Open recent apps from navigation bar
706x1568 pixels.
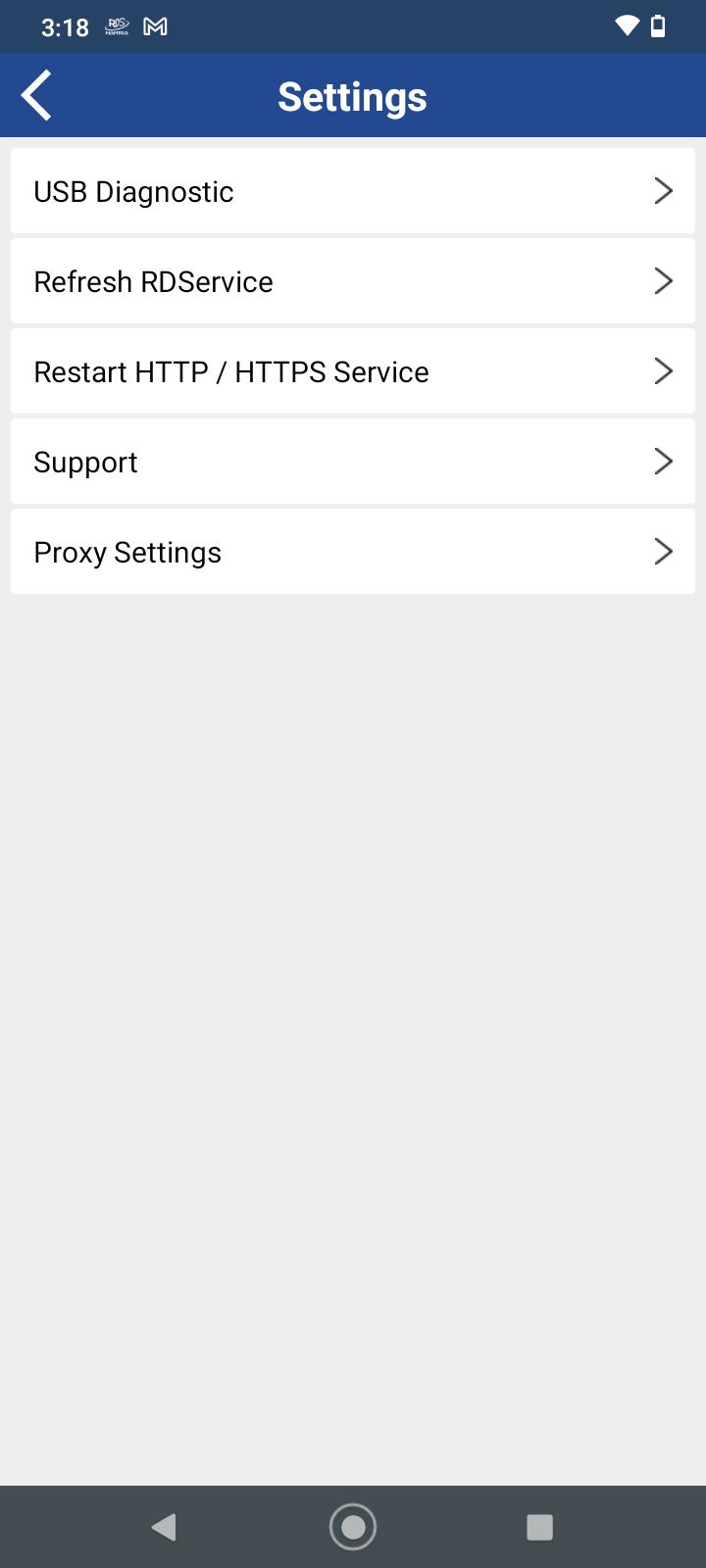pyautogui.click(x=539, y=1527)
